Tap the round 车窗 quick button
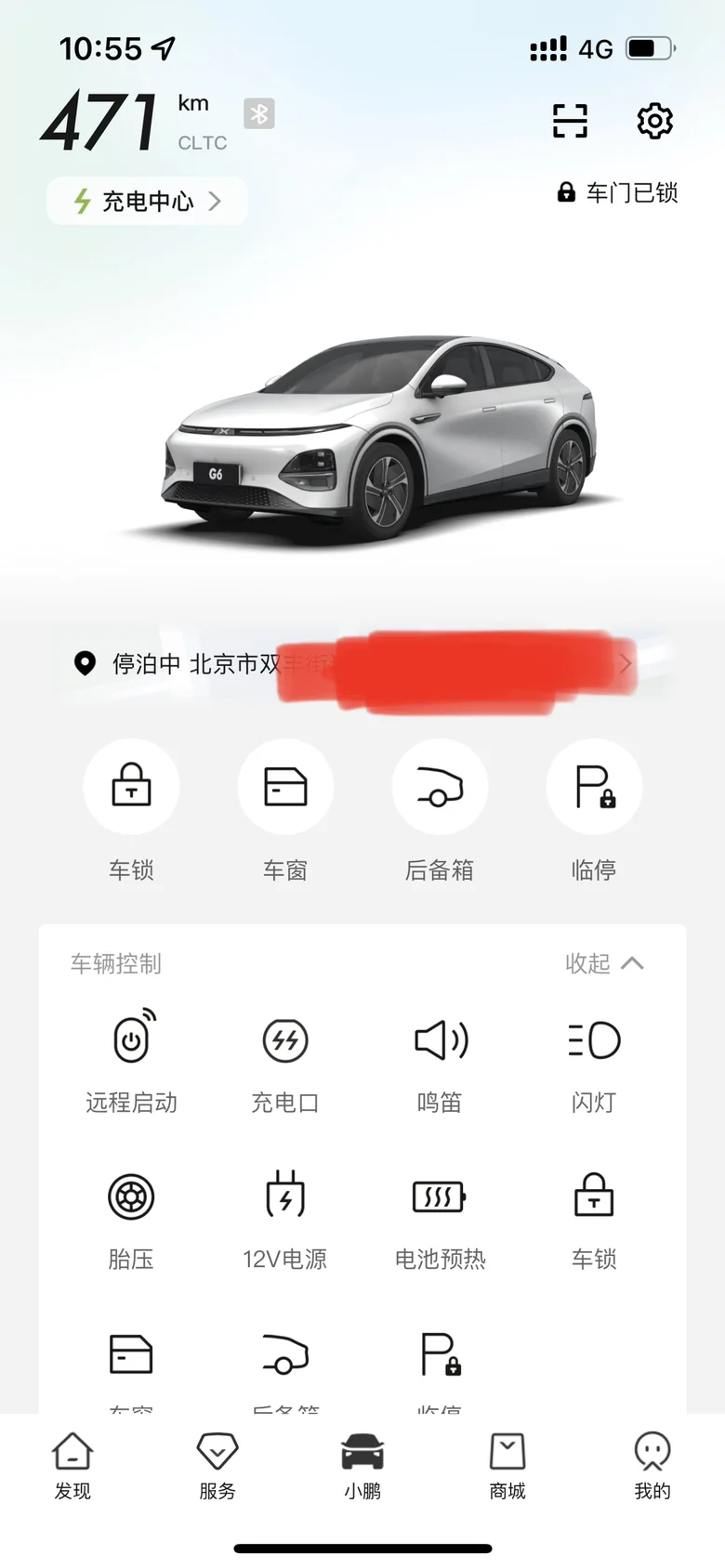This screenshot has width=725, height=1568. (285, 788)
